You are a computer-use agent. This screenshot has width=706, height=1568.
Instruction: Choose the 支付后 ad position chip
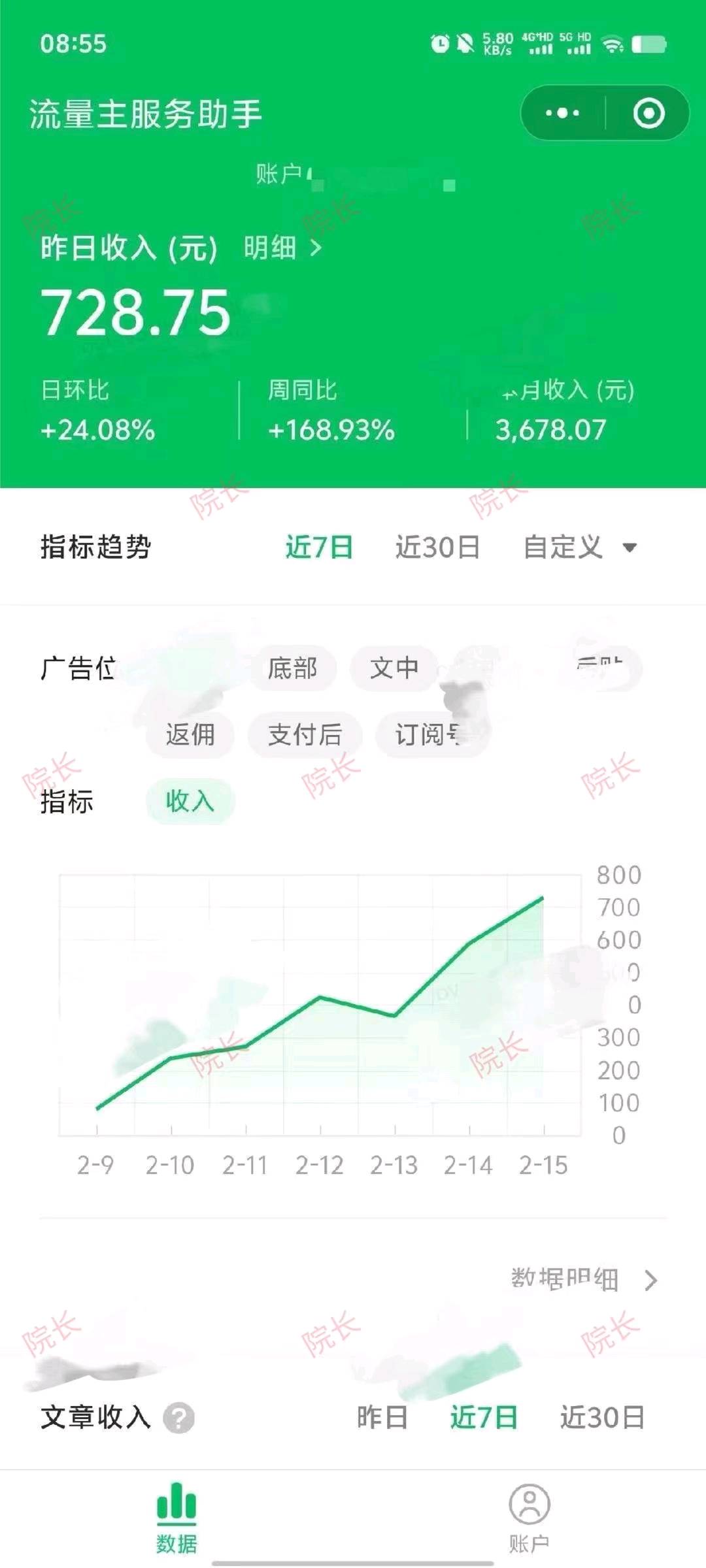tap(305, 734)
